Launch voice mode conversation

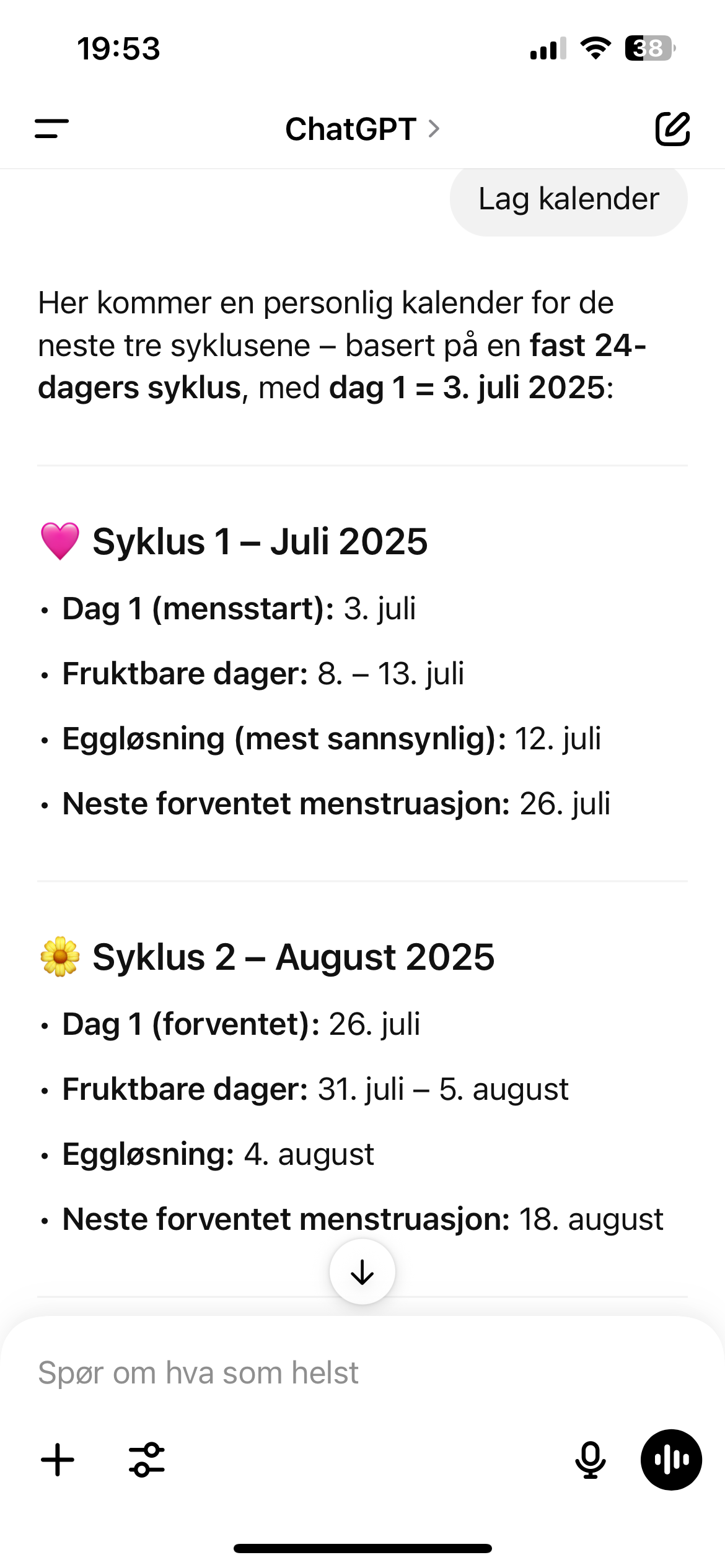(671, 1460)
